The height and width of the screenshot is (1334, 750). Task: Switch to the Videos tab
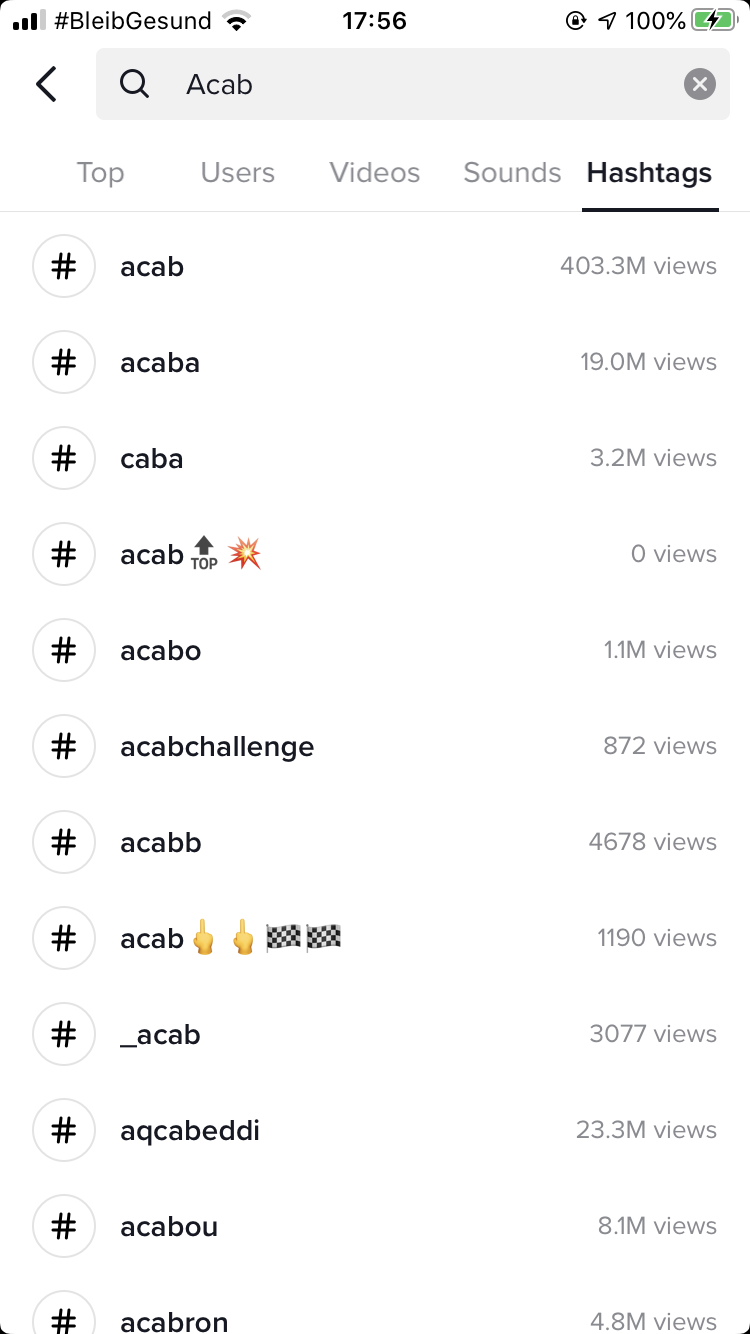point(375,173)
